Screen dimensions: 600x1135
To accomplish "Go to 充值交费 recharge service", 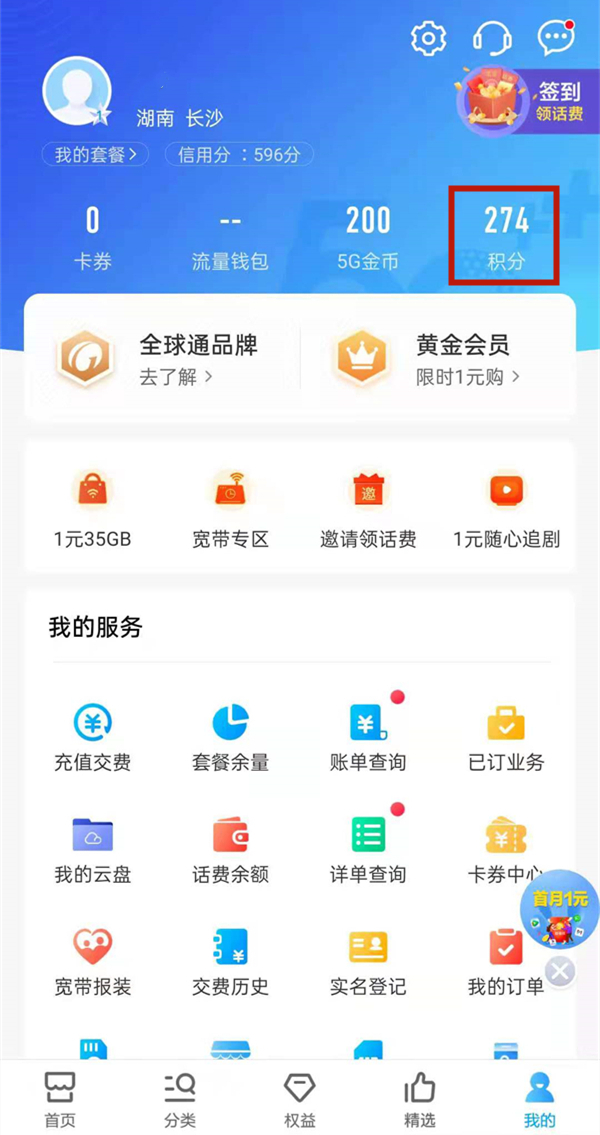I will tap(92, 736).
